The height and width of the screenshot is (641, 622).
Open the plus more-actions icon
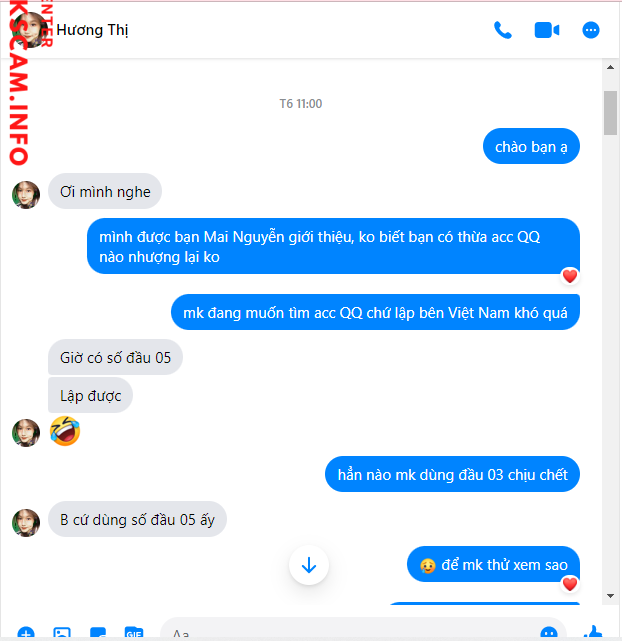click(26, 634)
